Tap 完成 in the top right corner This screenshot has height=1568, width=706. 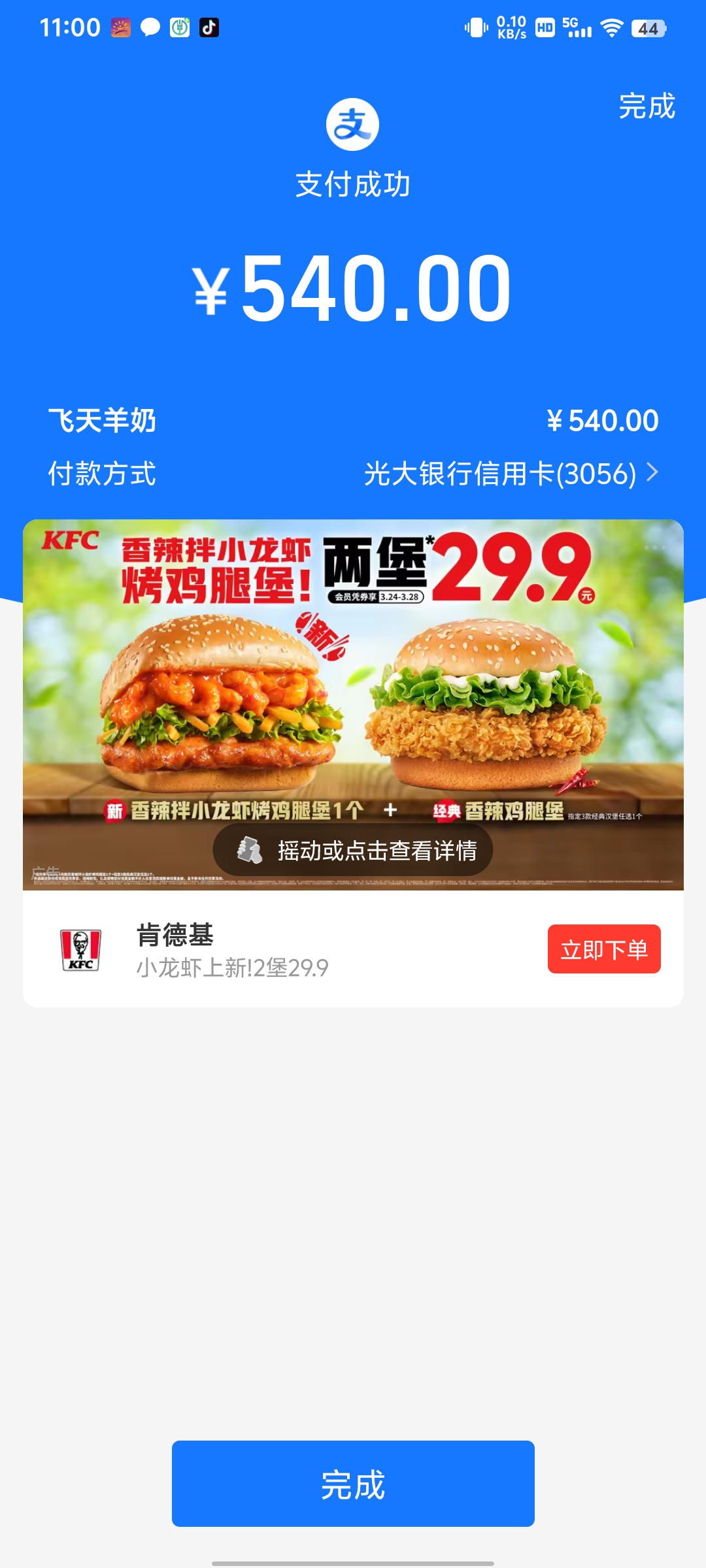tap(647, 106)
